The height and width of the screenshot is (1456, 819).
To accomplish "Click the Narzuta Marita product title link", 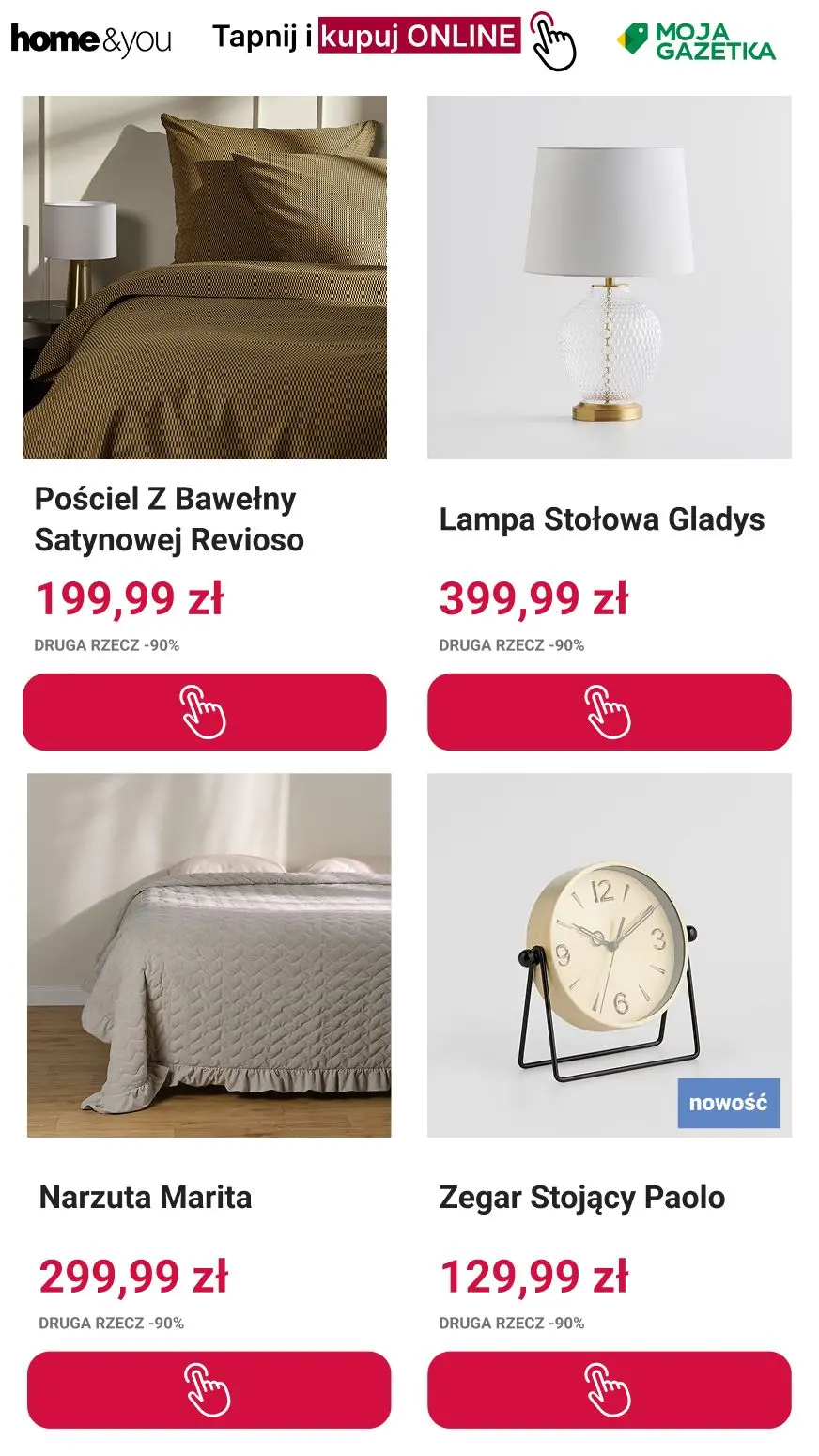I will tap(144, 1199).
